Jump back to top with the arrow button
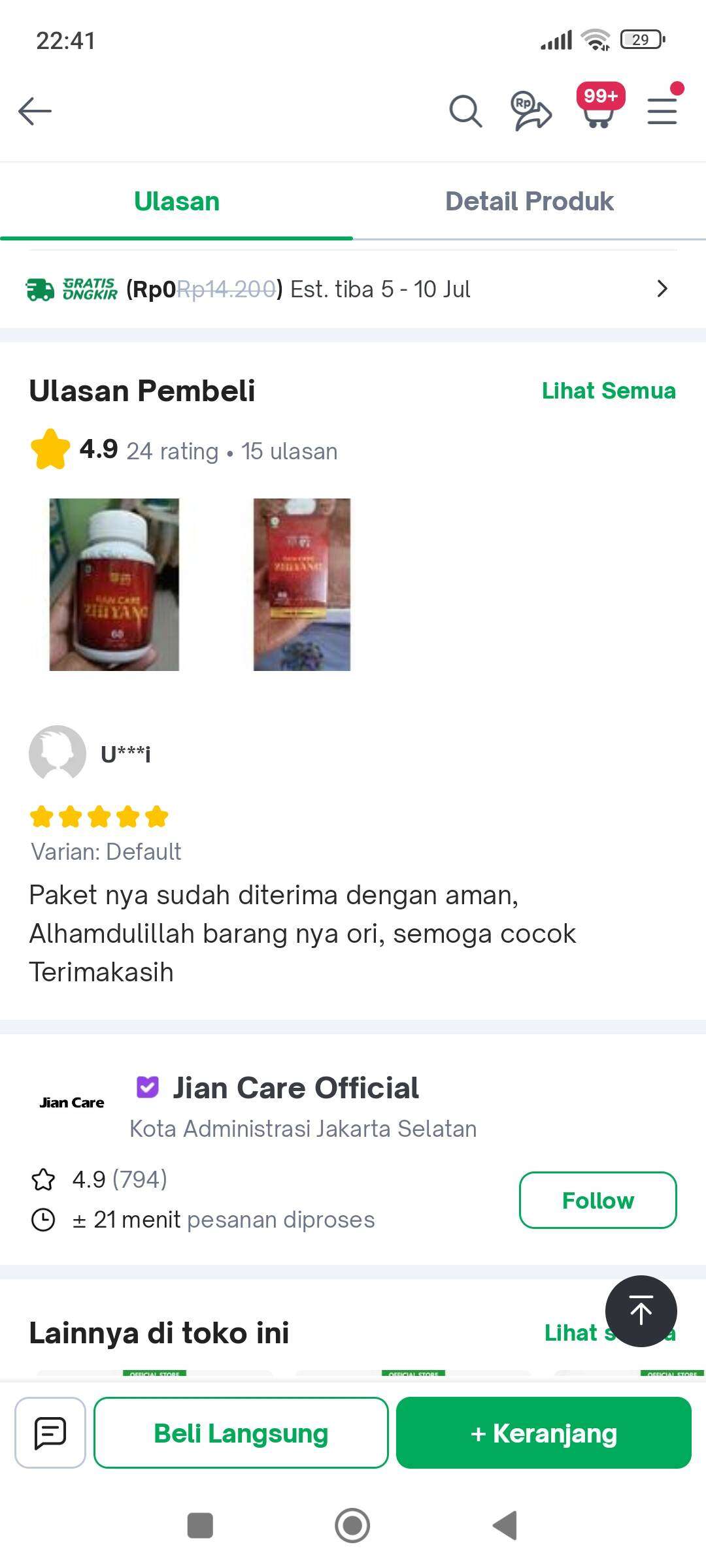The width and height of the screenshot is (706, 1568). (641, 1311)
